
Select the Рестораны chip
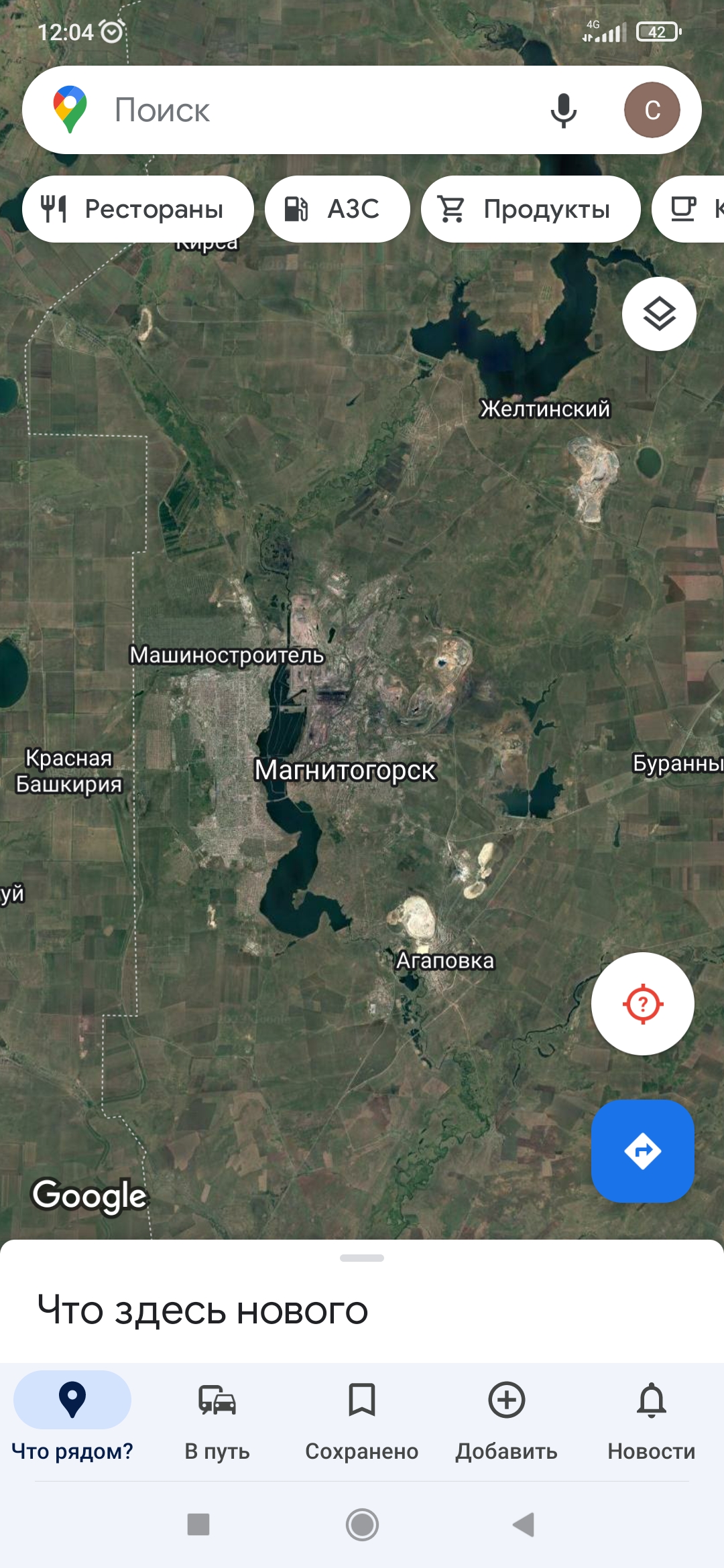pos(138,209)
